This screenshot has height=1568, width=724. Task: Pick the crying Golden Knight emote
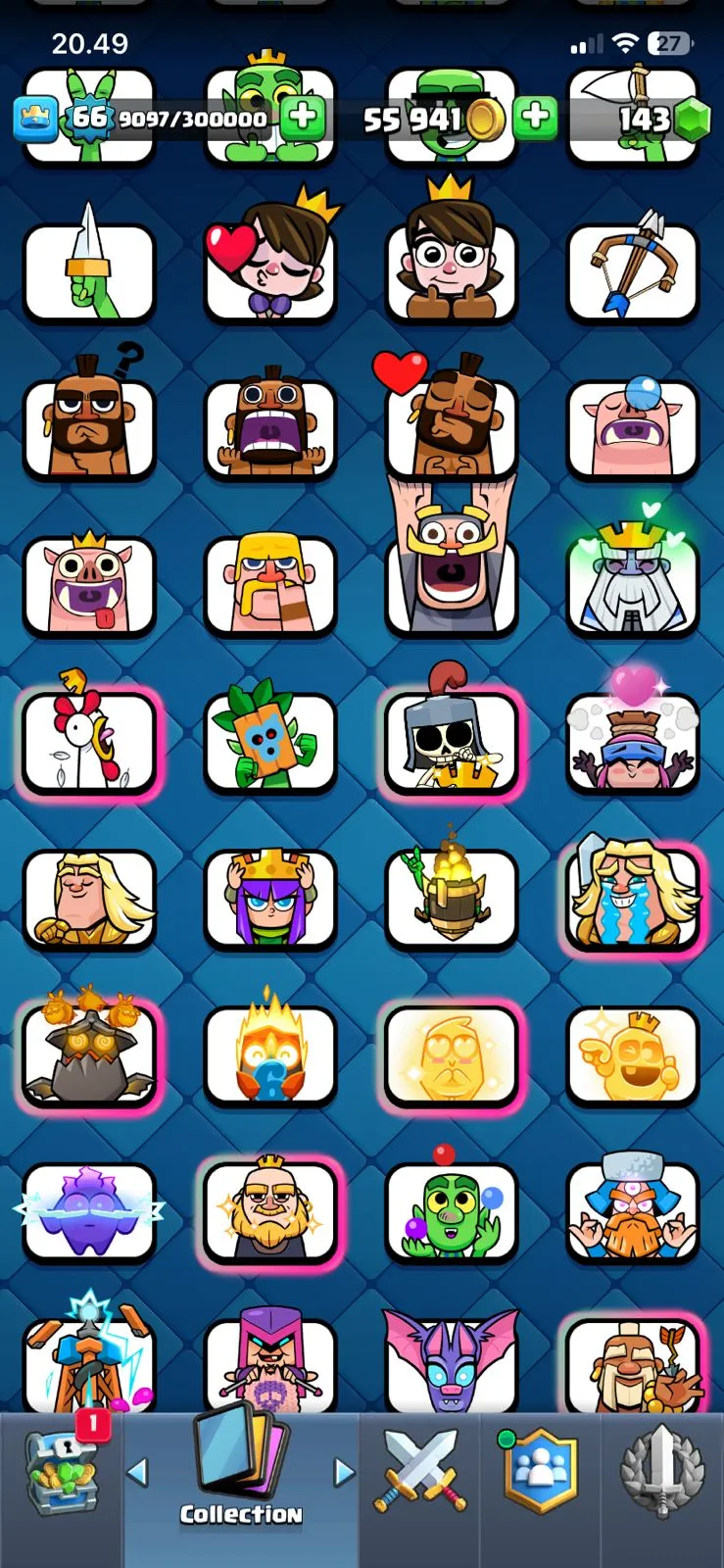point(633,899)
